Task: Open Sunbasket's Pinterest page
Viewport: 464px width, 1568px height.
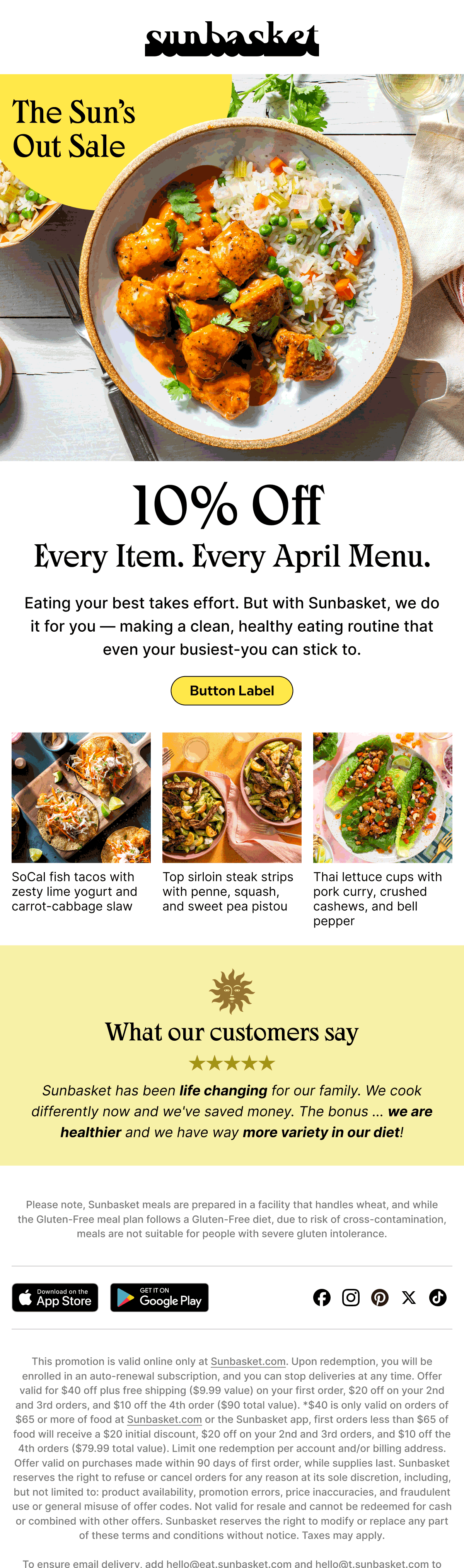Action: 380,1297
